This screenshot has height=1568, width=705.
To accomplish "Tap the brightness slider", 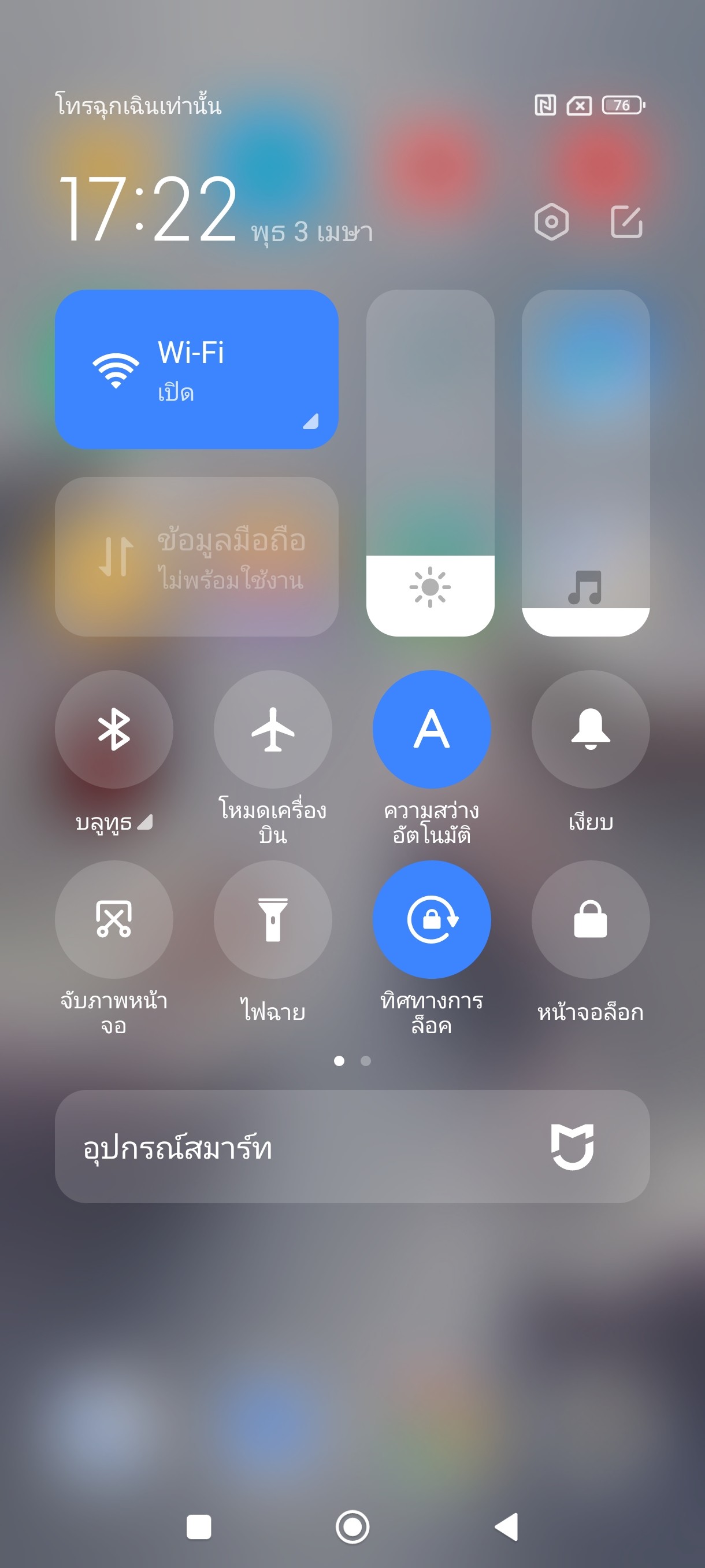I will point(430,463).
